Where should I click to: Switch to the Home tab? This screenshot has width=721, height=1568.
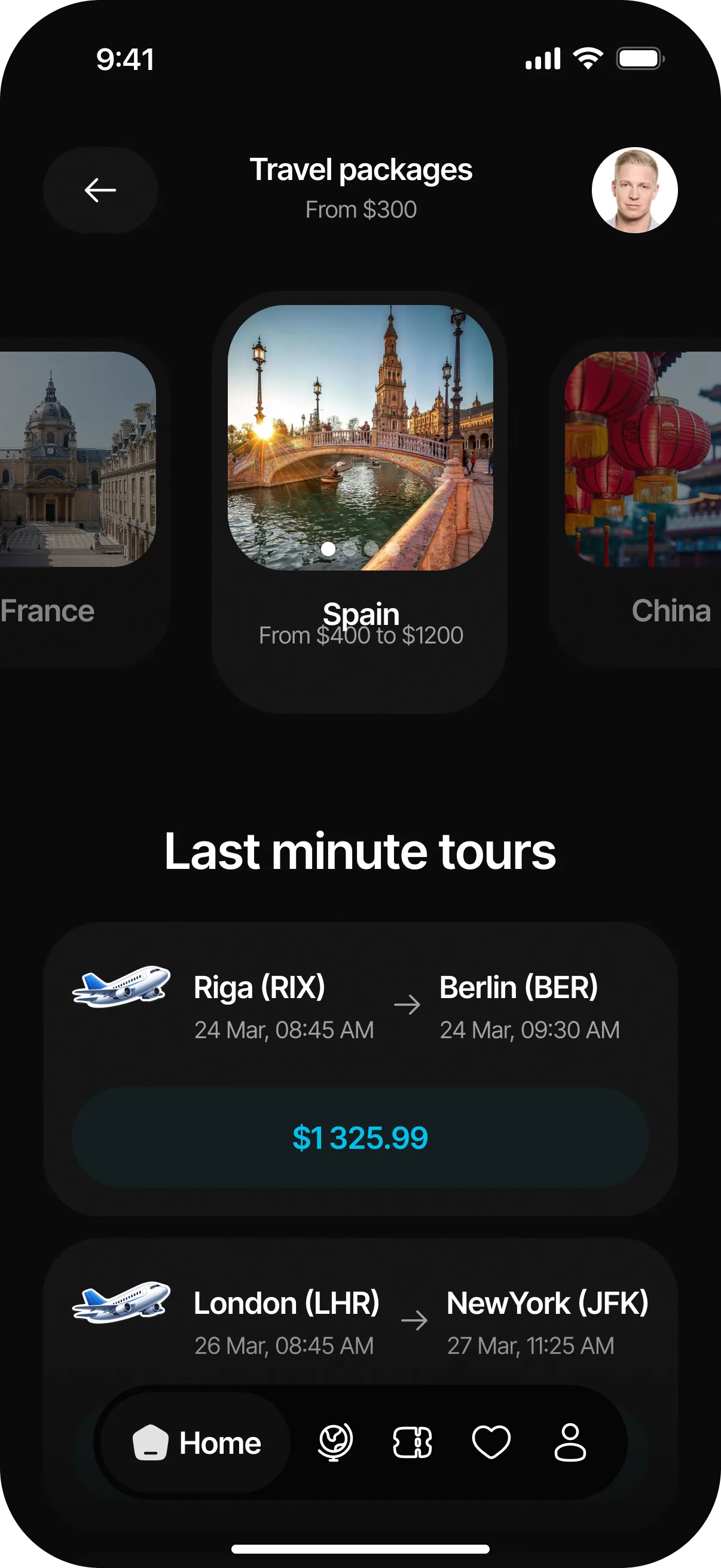point(195,1442)
